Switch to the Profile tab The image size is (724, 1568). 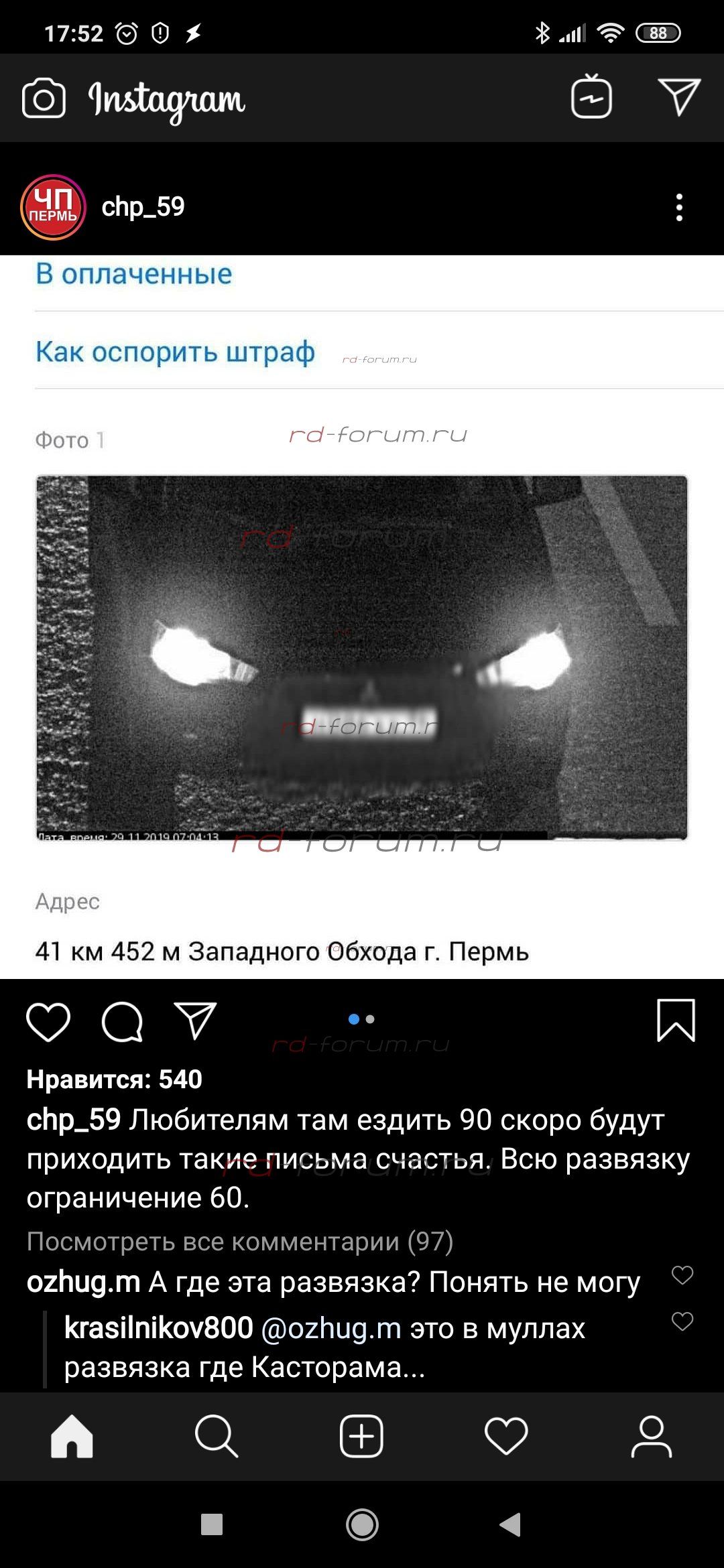(651, 1436)
